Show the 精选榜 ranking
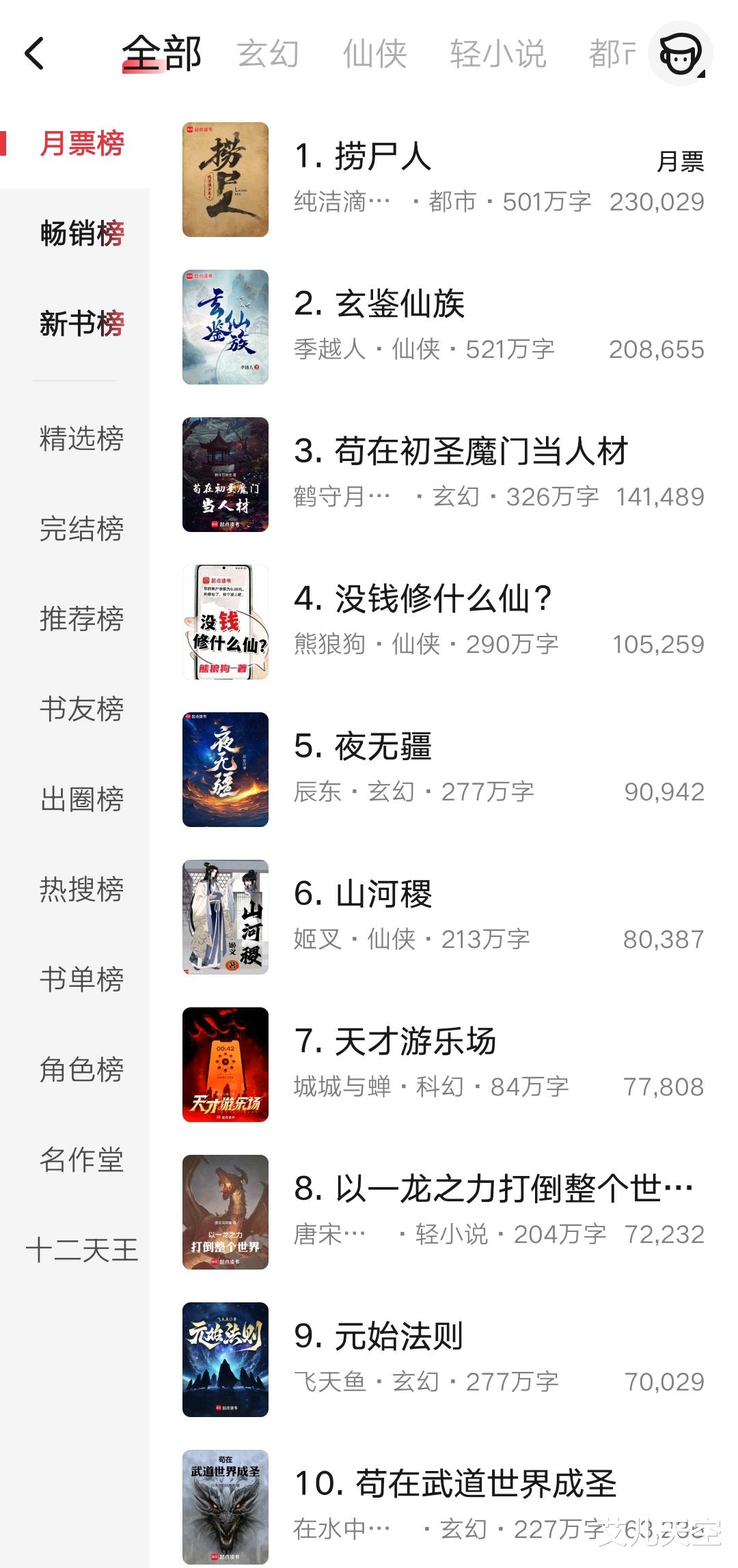738x1568 pixels. click(x=82, y=438)
